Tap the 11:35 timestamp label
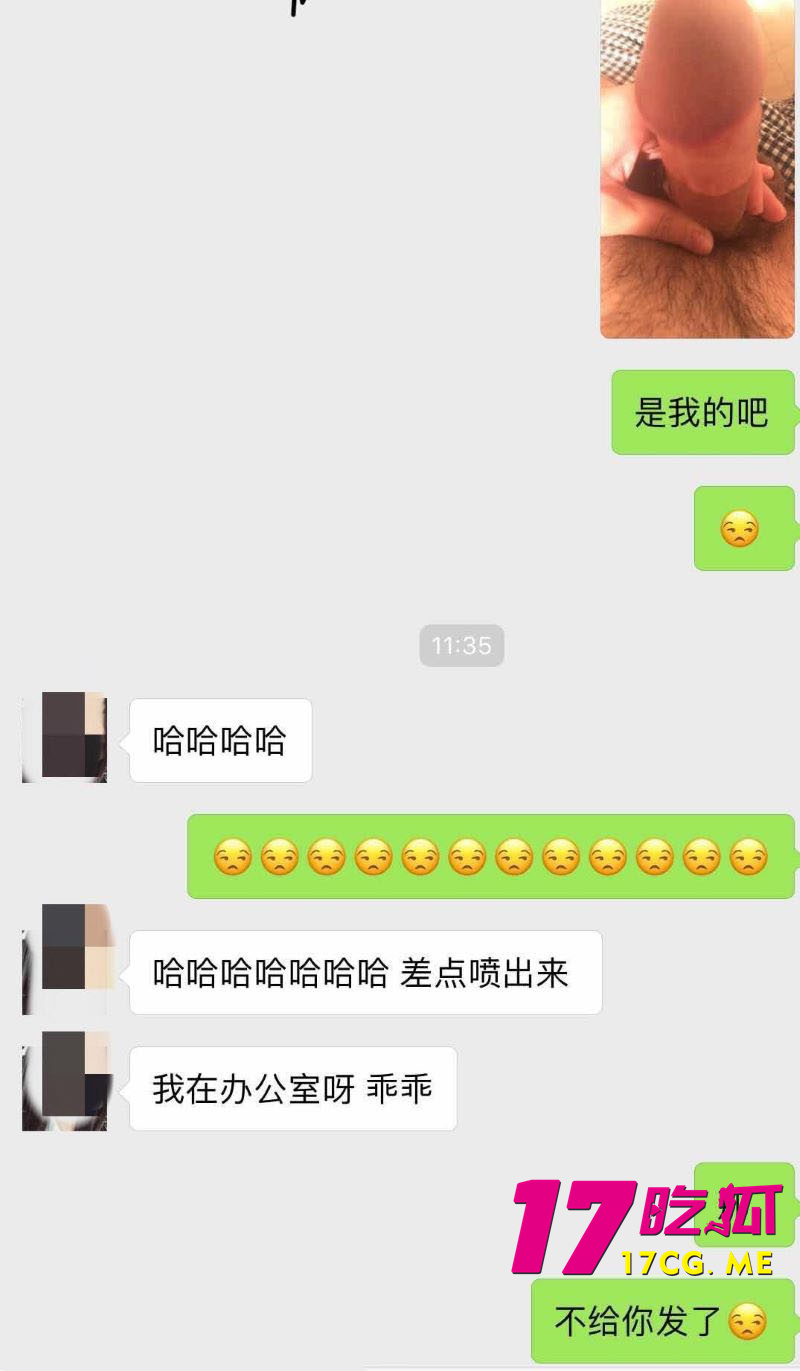The image size is (800, 1371). [x=461, y=646]
